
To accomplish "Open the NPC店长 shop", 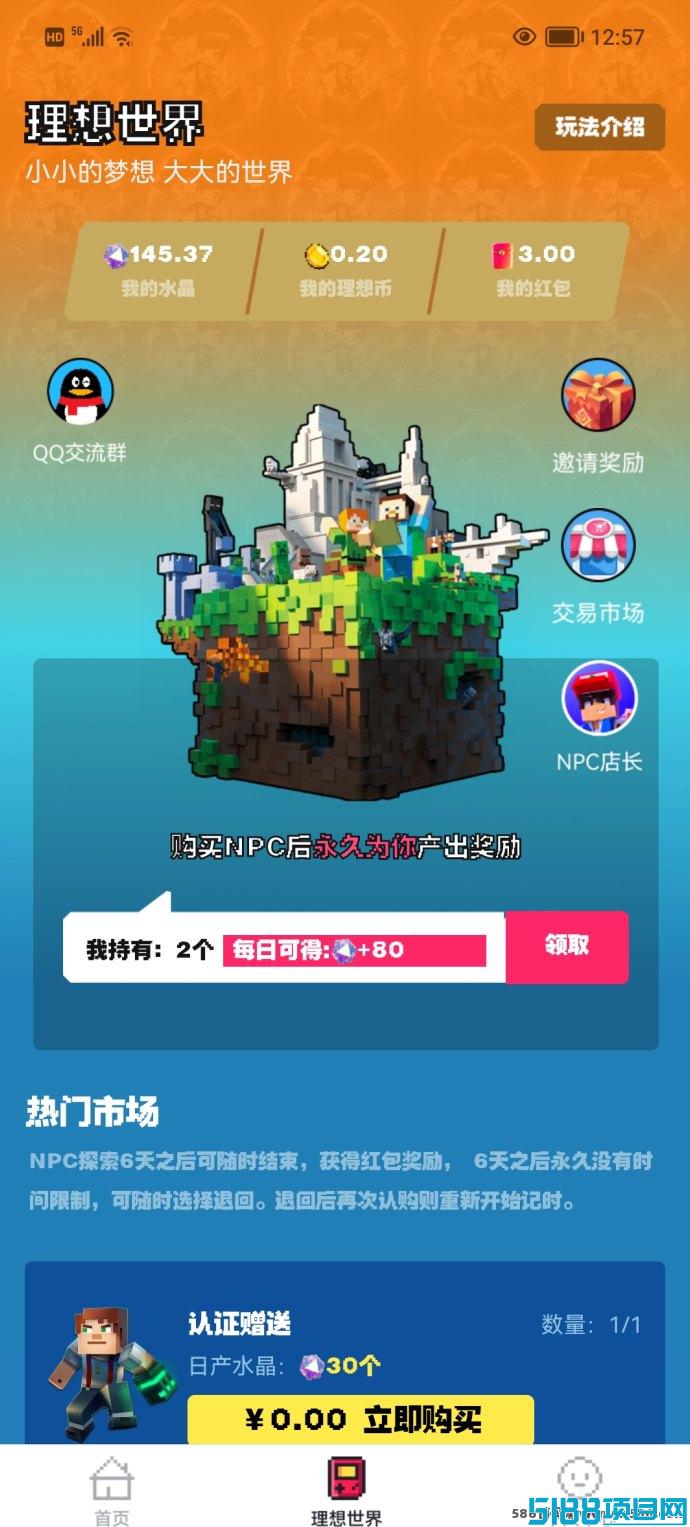I will (598, 717).
